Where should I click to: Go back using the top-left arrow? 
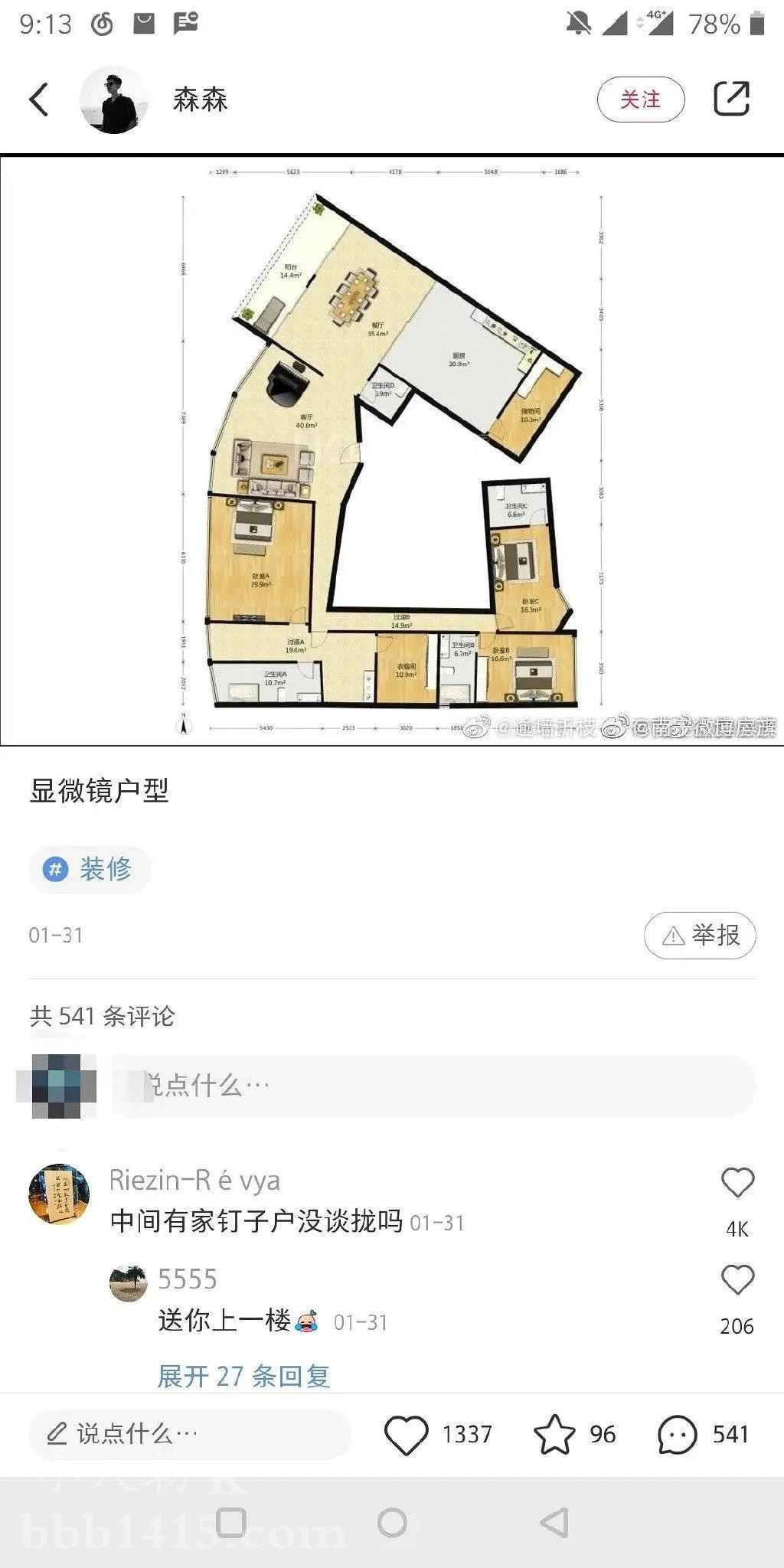[x=38, y=100]
